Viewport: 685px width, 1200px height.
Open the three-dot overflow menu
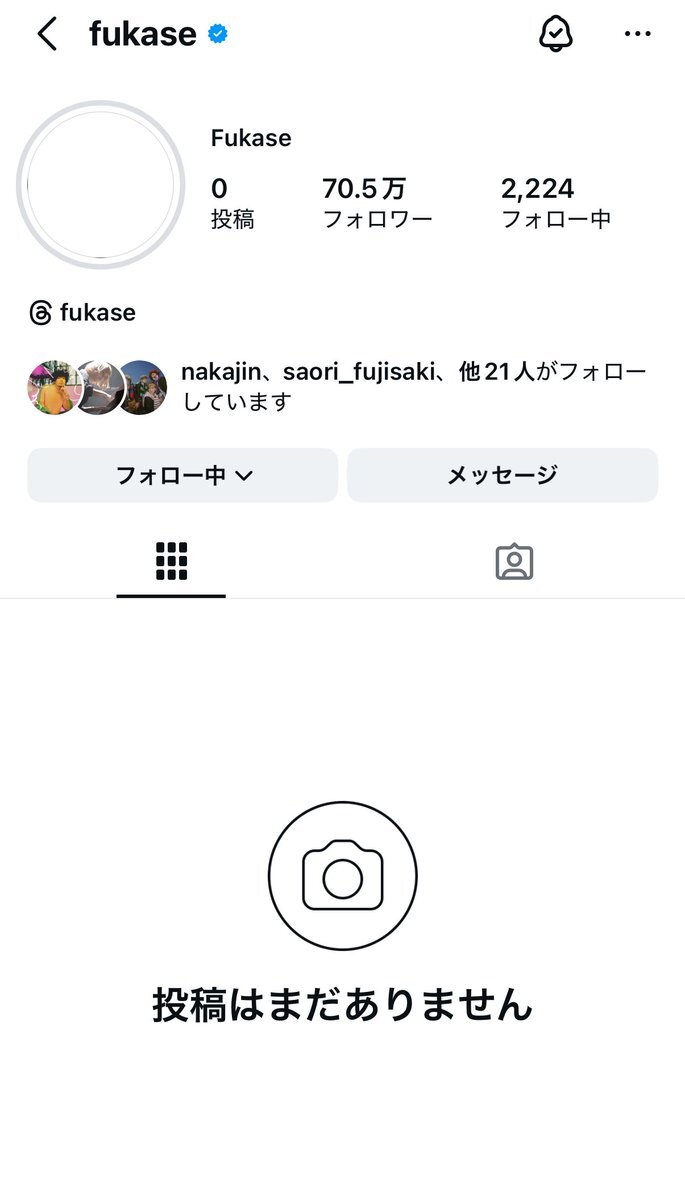pos(637,34)
